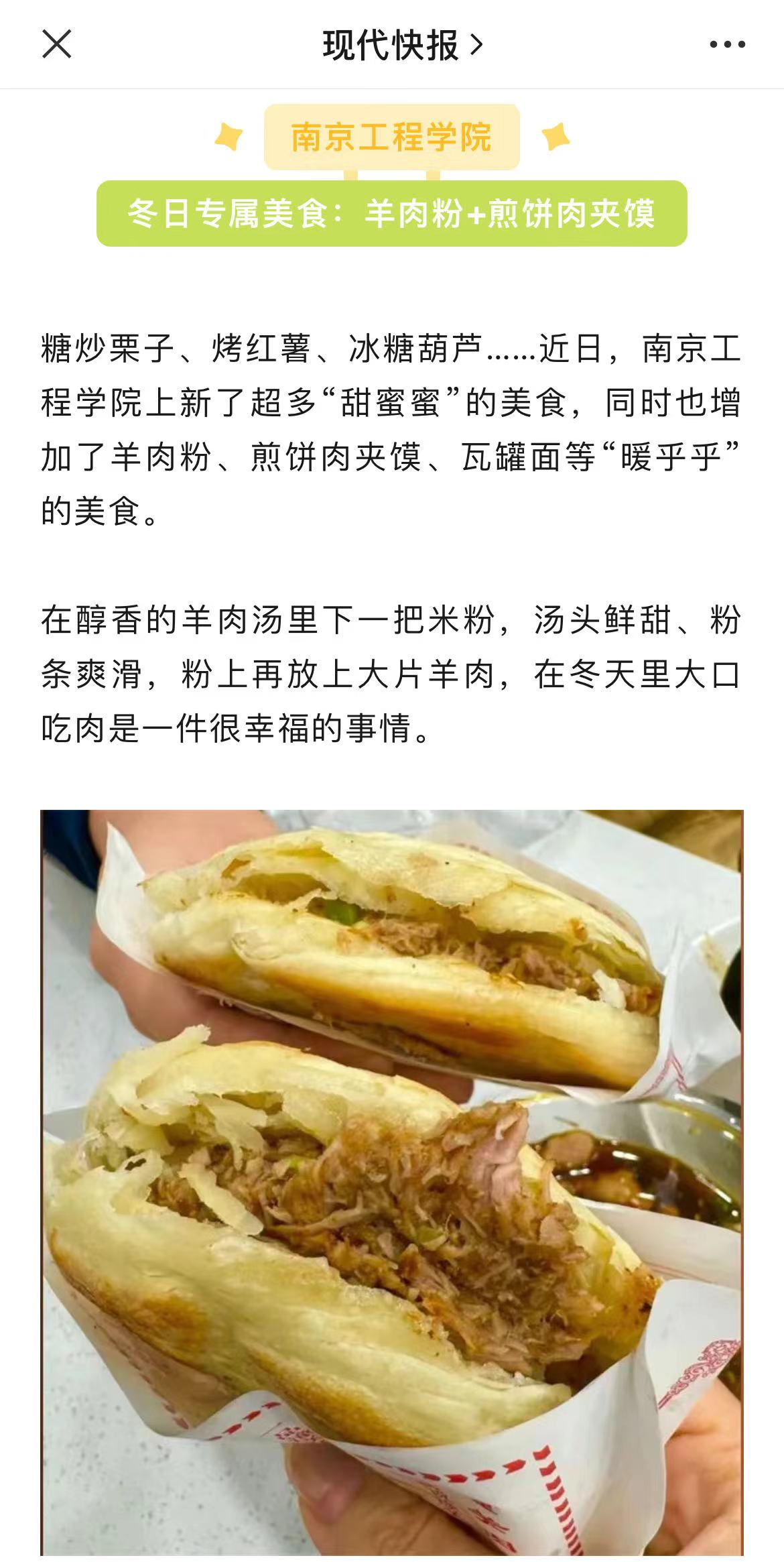The image size is (784, 1562).
Task: Open the 现代快报 account page
Action: 402,45
